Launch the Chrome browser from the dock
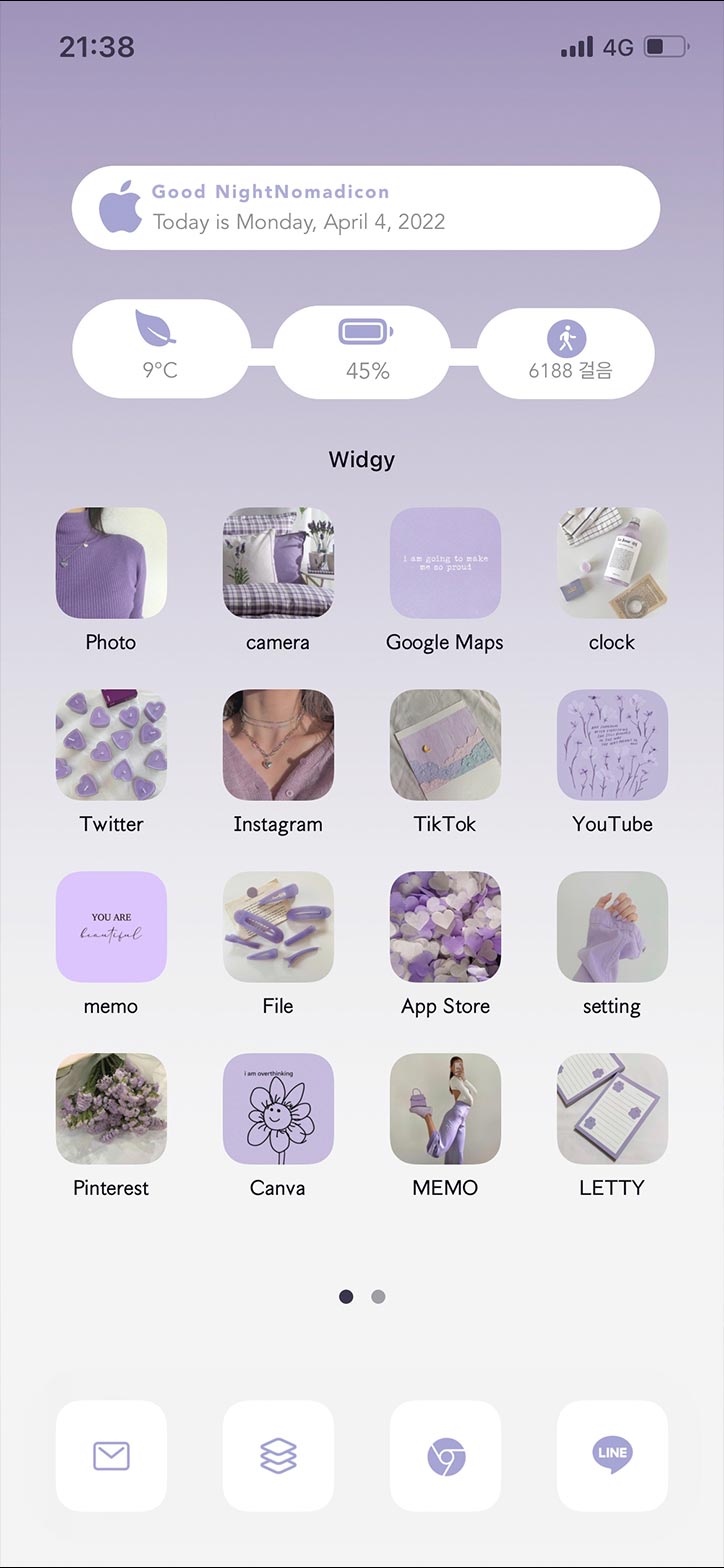The height and width of the screenshot is (1568, 724). tap(445, 1456)
